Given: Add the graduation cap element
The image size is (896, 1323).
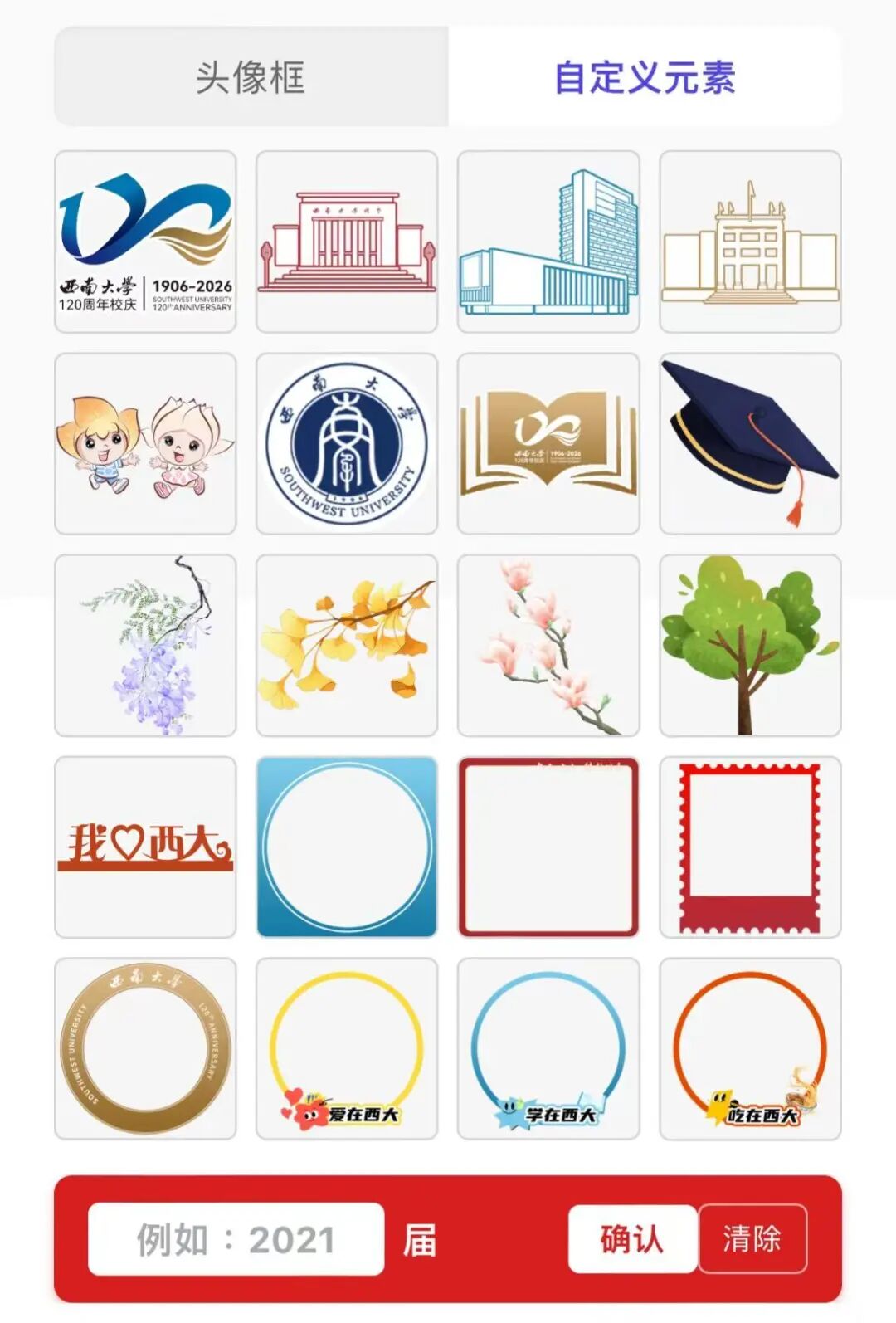Looking at the screenshot, I should click(x=750, y=444).
